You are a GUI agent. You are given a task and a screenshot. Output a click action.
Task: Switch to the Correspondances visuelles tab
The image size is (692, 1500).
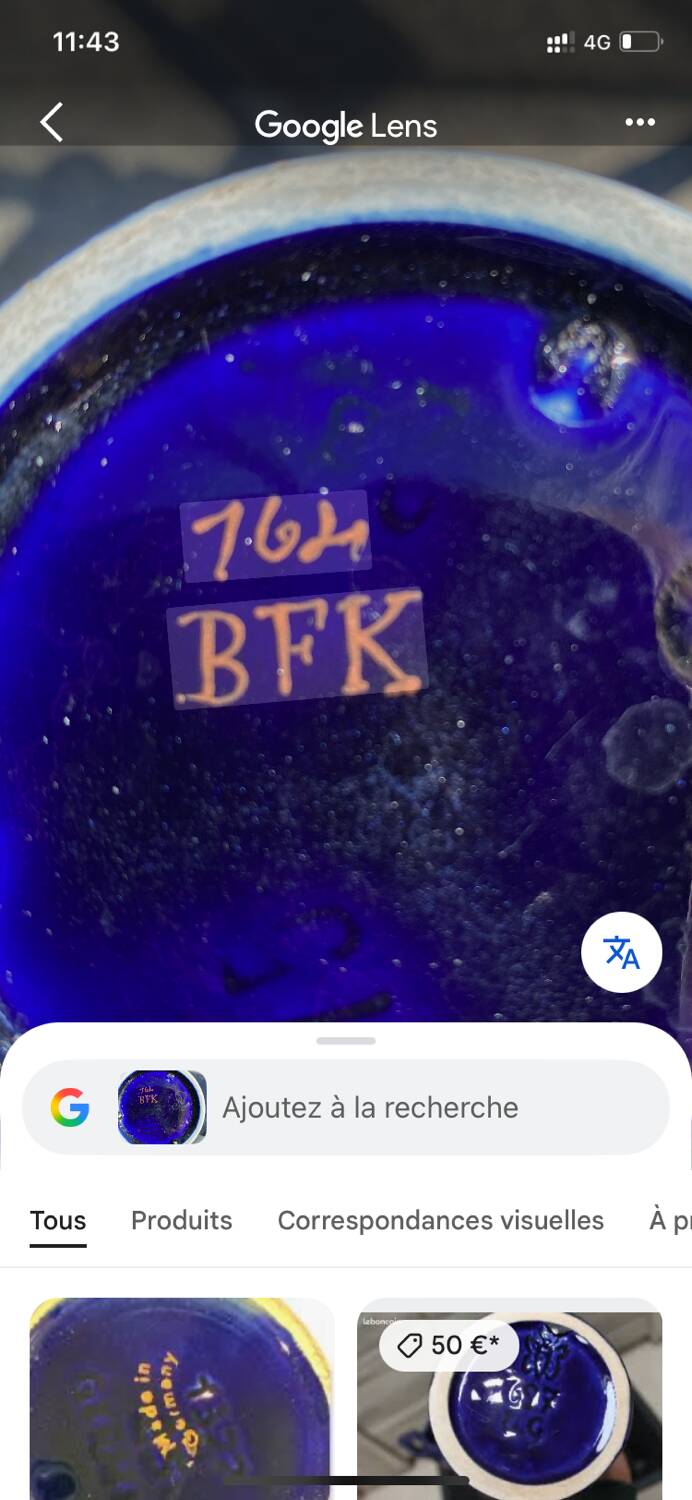(x=440, y=1220)
